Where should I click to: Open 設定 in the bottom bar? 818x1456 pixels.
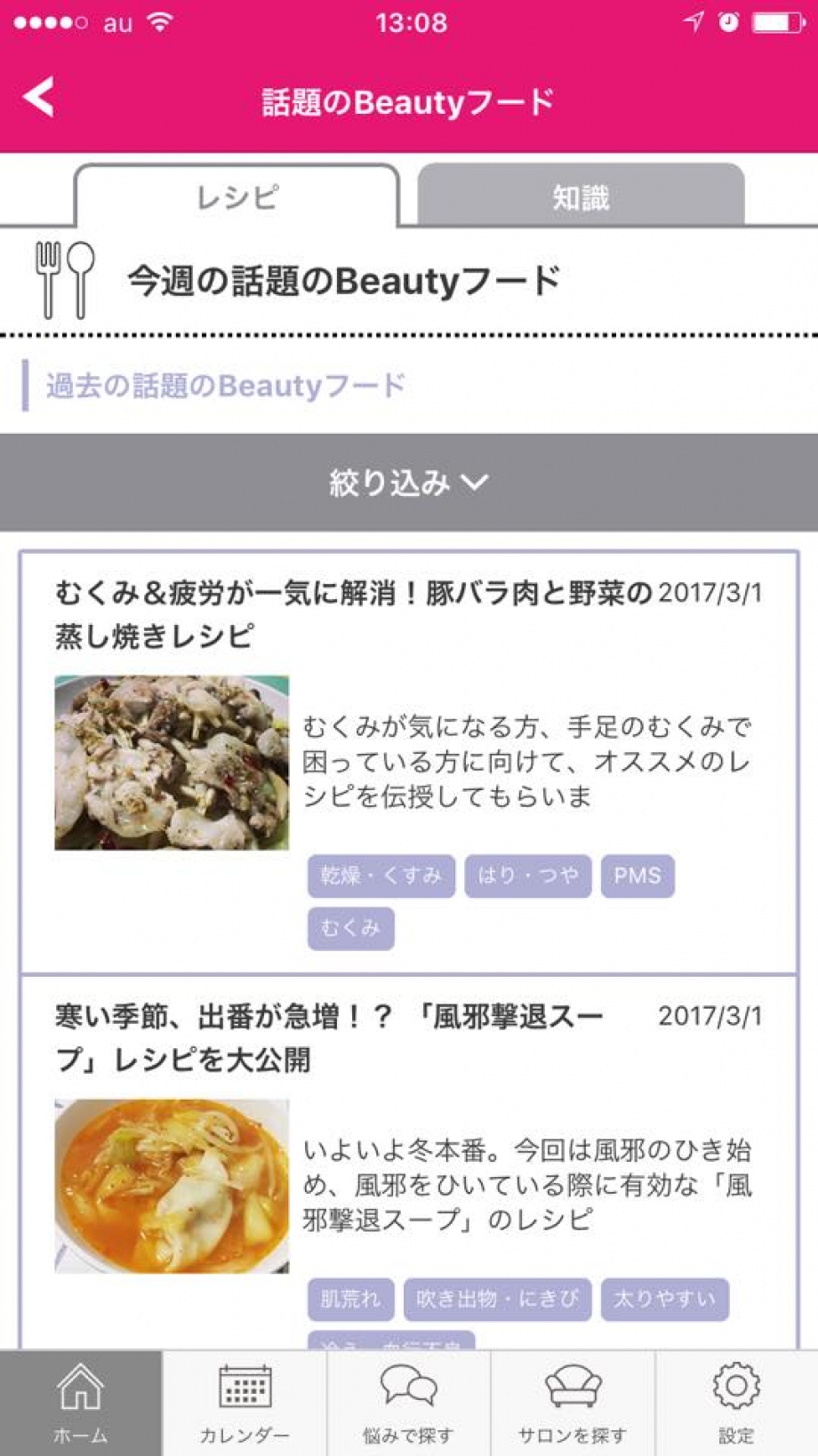coord(736,1404)
